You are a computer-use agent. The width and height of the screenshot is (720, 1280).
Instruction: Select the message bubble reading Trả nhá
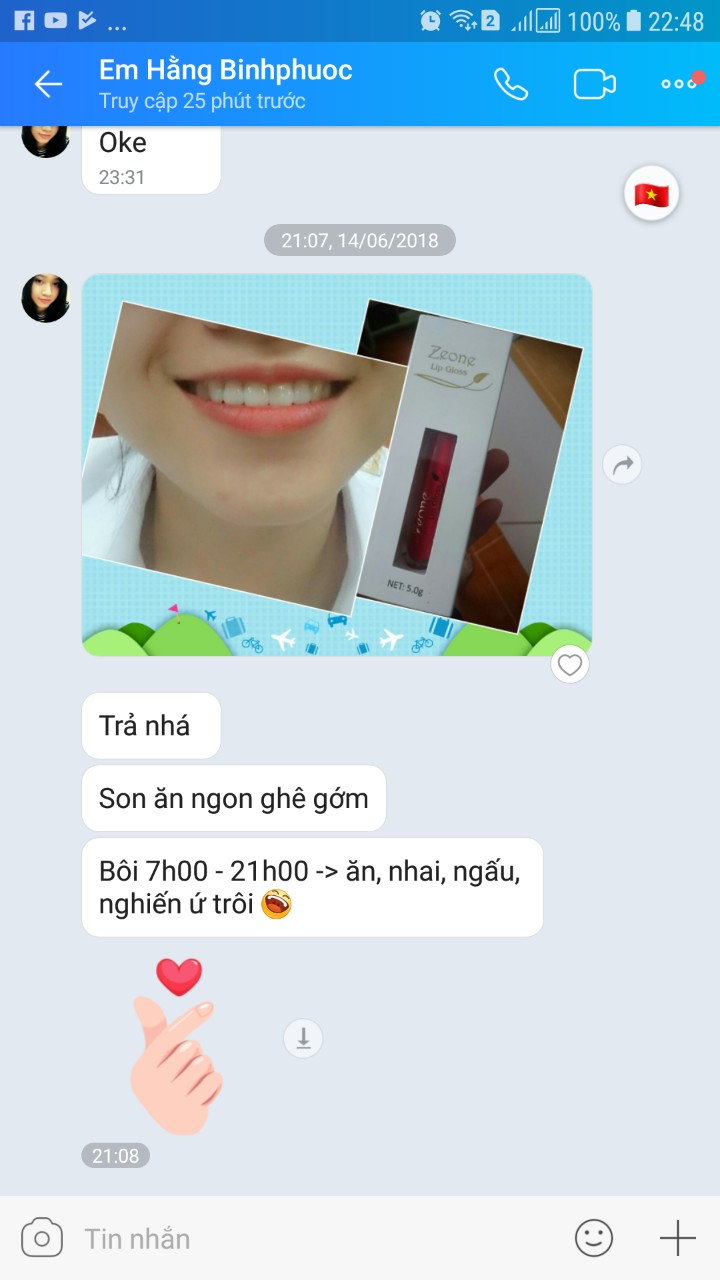pyautogui.click(x=150, y=724)
